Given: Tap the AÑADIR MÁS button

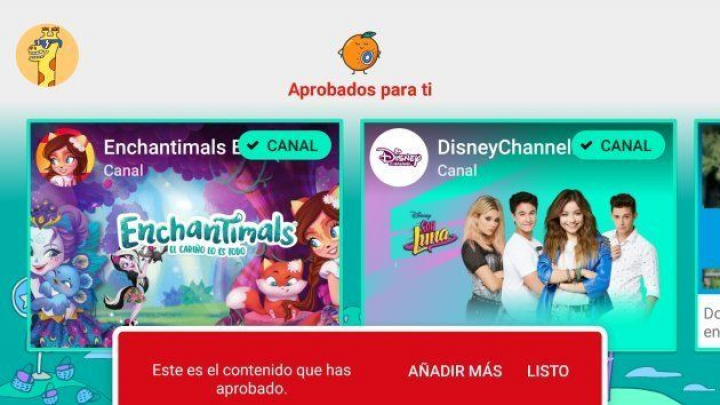Looking at the screenshot, I should [455, 371].
